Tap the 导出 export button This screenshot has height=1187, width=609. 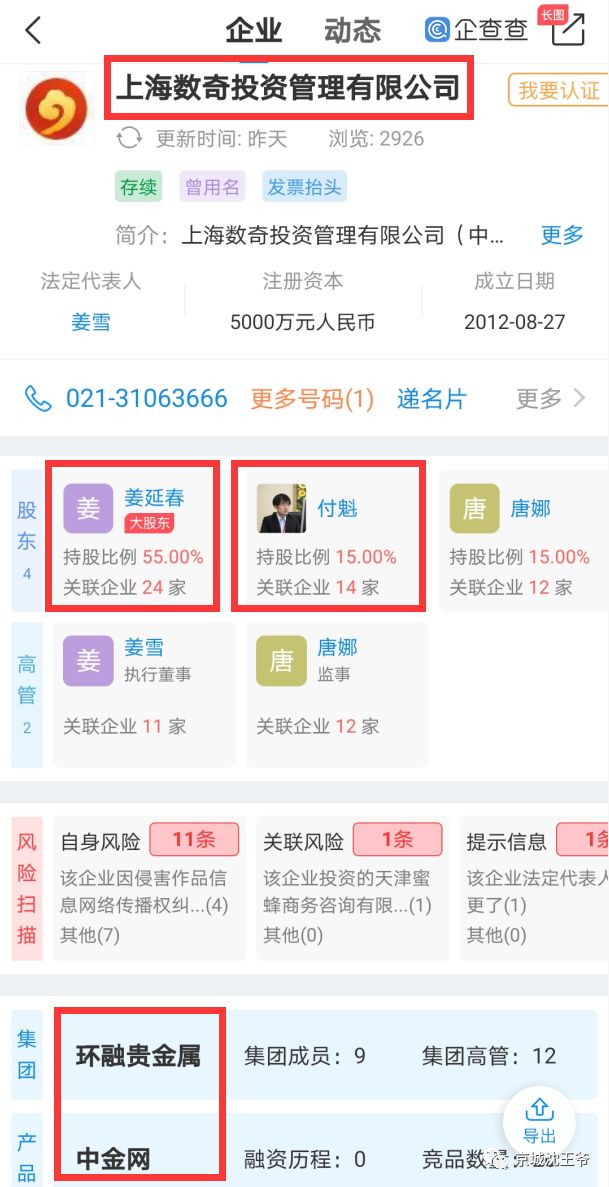539,1118
